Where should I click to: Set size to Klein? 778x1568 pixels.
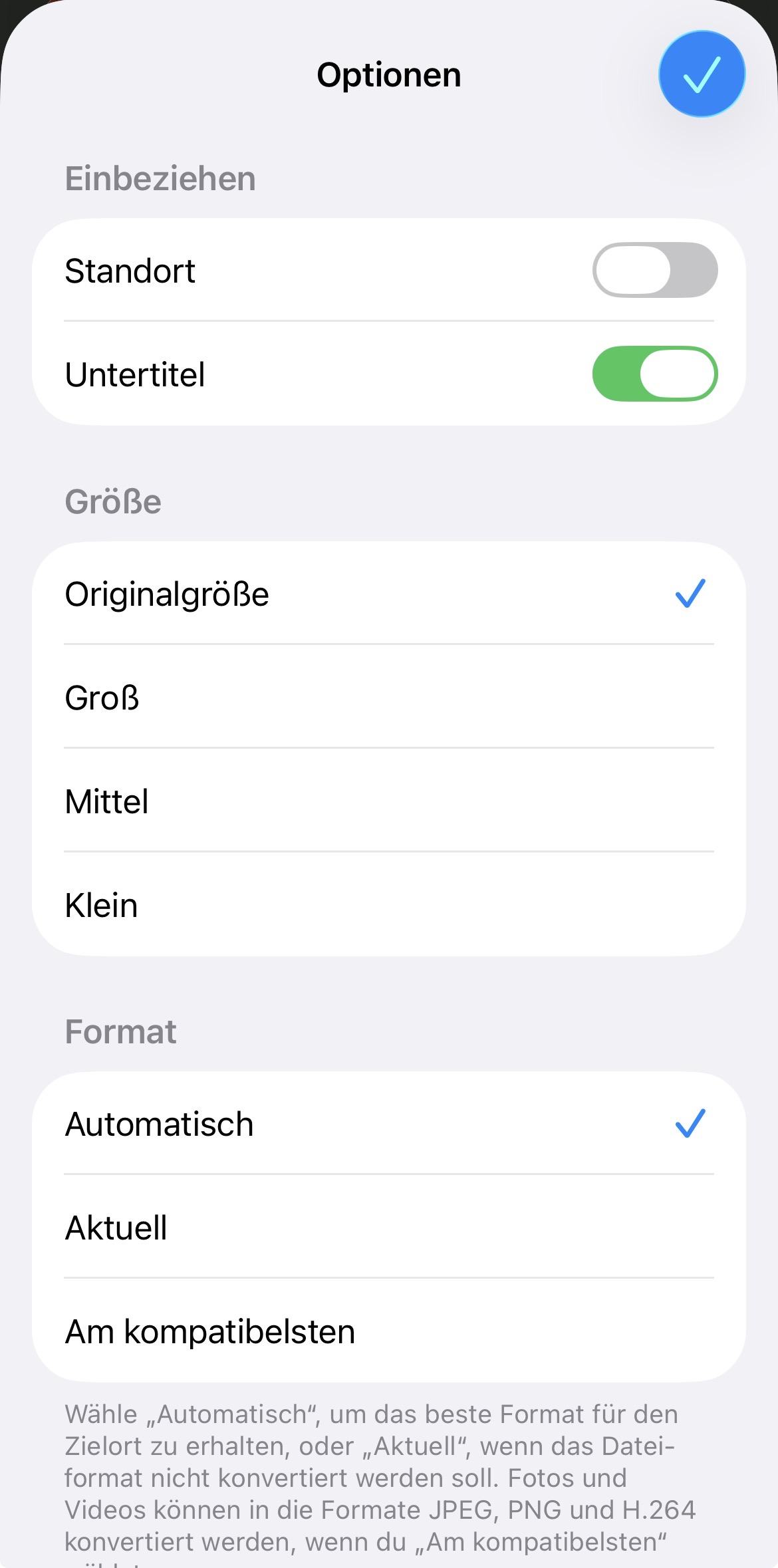tap(388, 905)
